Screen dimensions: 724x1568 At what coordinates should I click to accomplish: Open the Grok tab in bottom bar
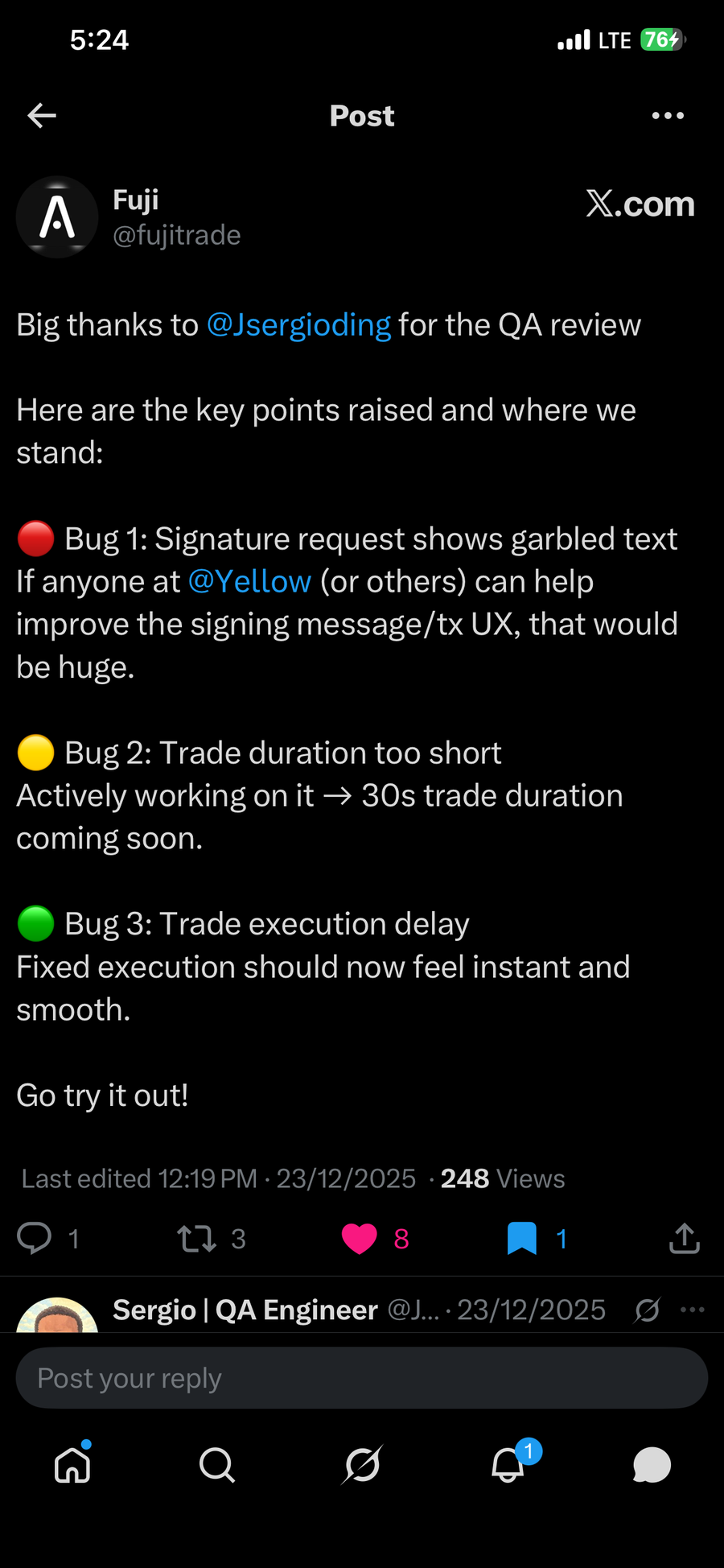click(x=362, y=1464)
